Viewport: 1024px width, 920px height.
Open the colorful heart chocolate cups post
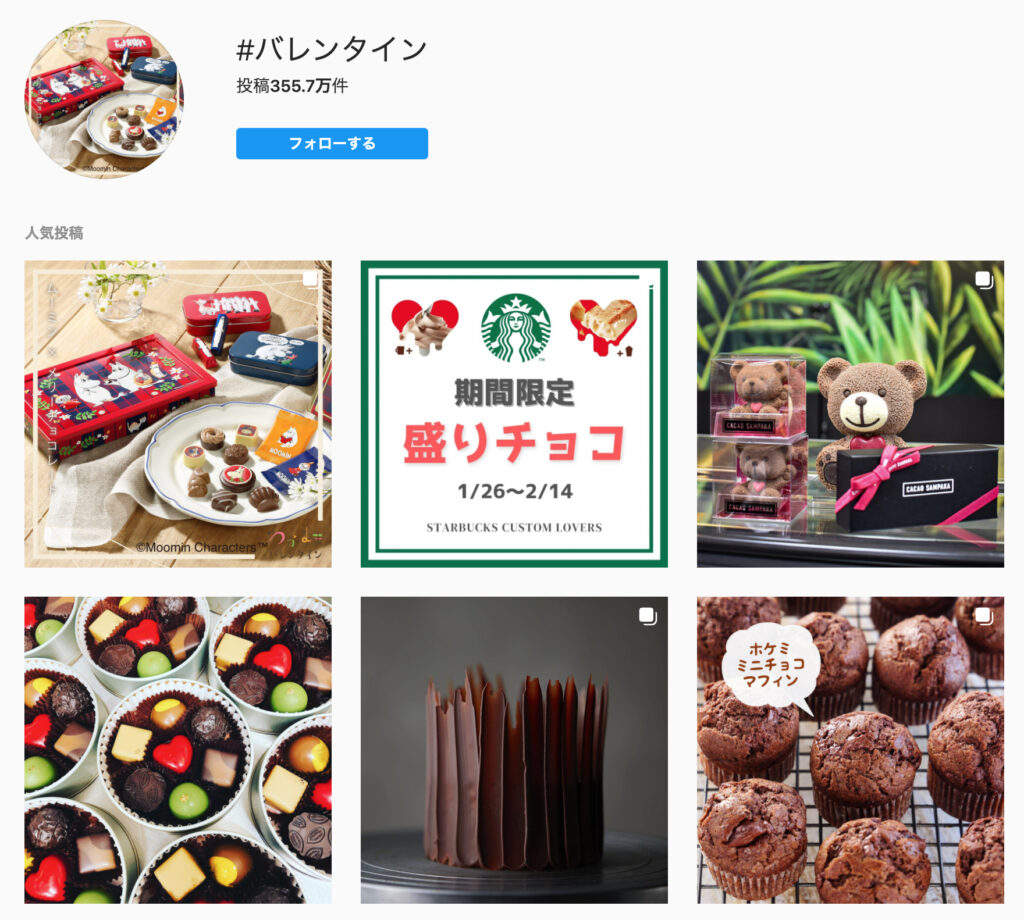178,750
